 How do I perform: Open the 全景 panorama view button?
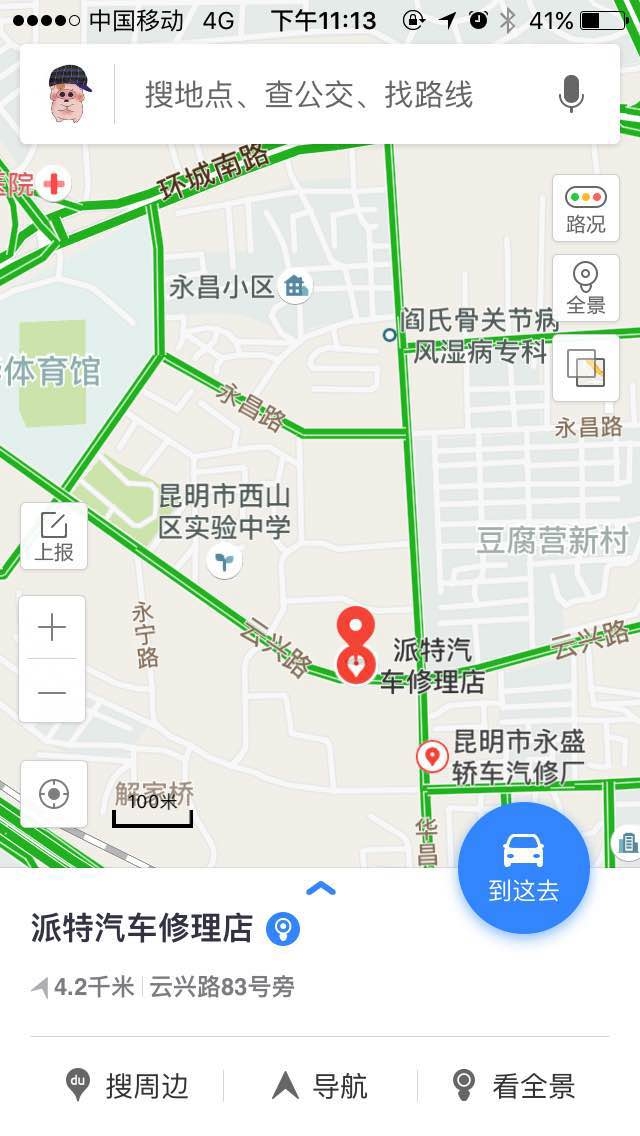click(x=586, y=288)
